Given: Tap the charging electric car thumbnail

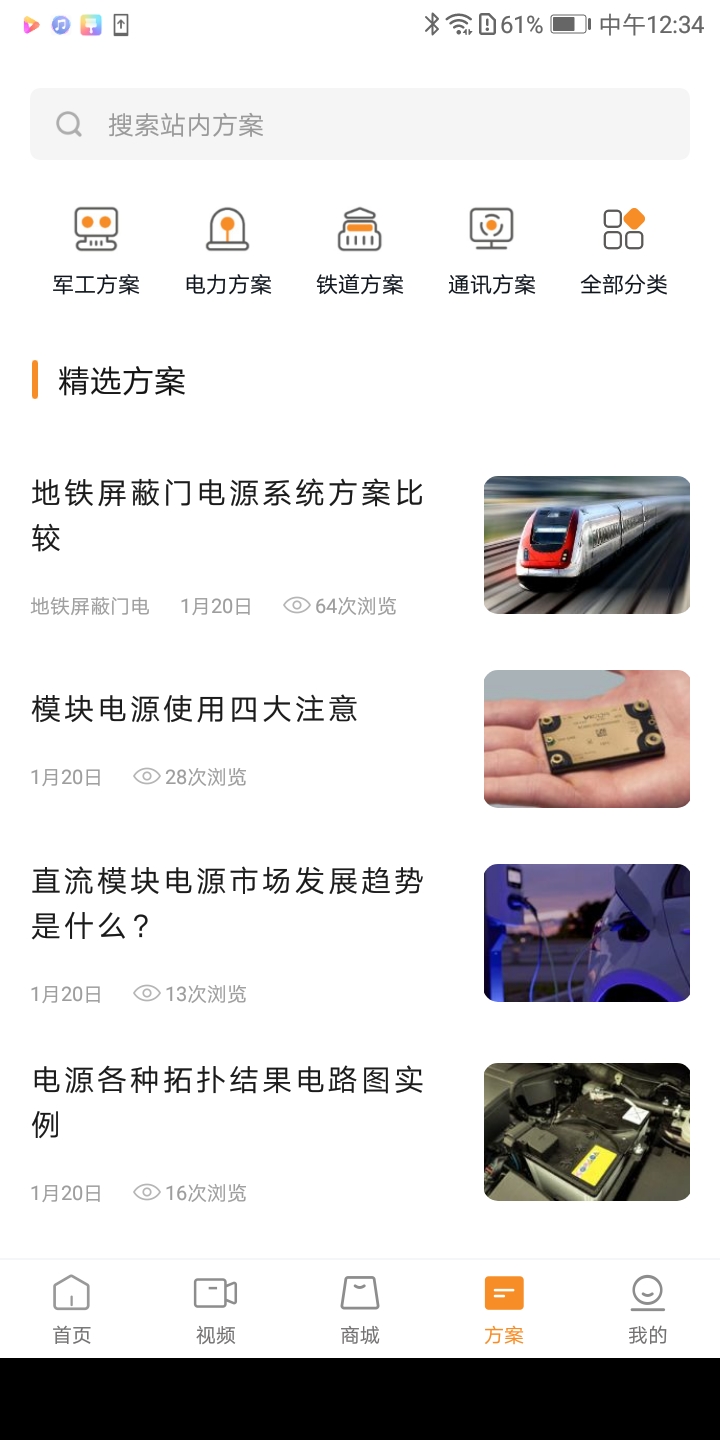Looking at the screenshot, I should (586, 932).
